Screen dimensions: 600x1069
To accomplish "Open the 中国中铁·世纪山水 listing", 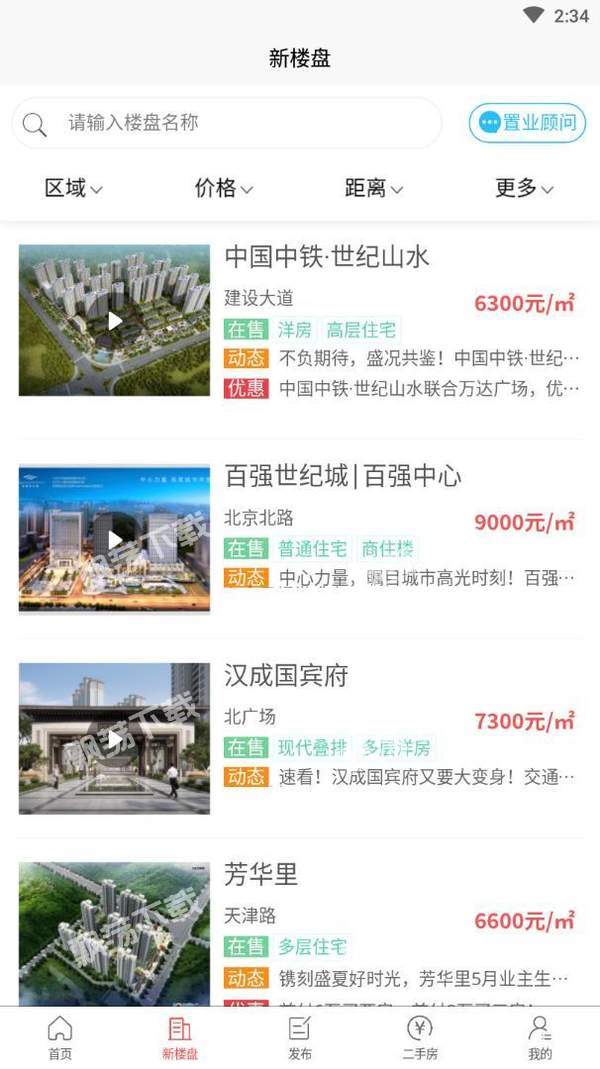I will point(326,257).
